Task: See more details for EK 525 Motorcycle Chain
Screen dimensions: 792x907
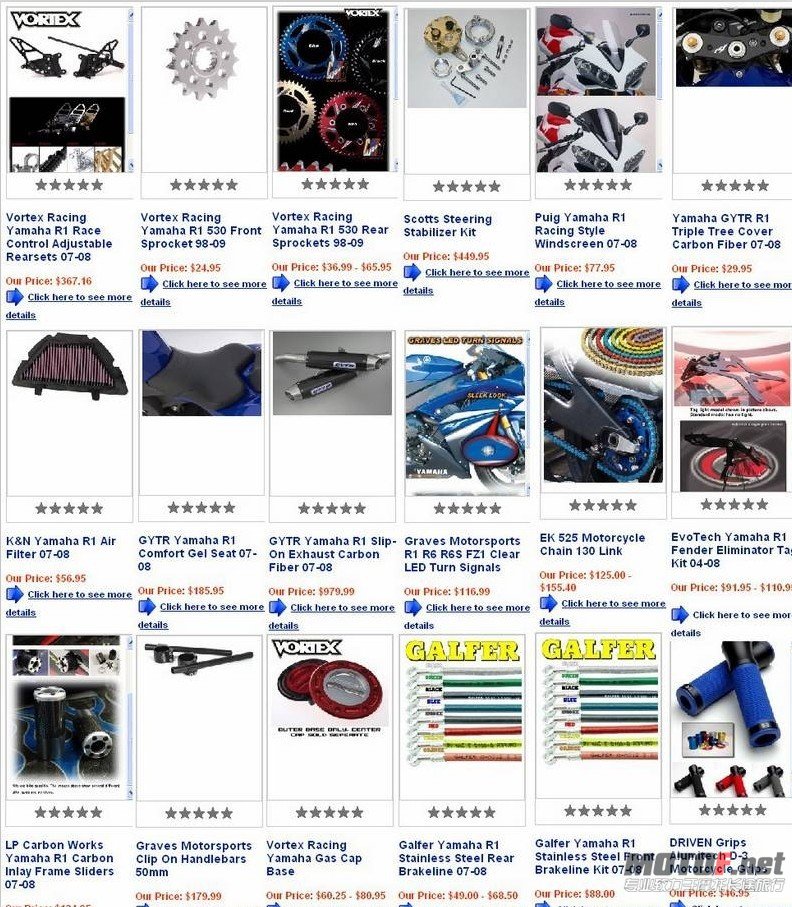Action: pyautogui.click(x=613, y=604)
